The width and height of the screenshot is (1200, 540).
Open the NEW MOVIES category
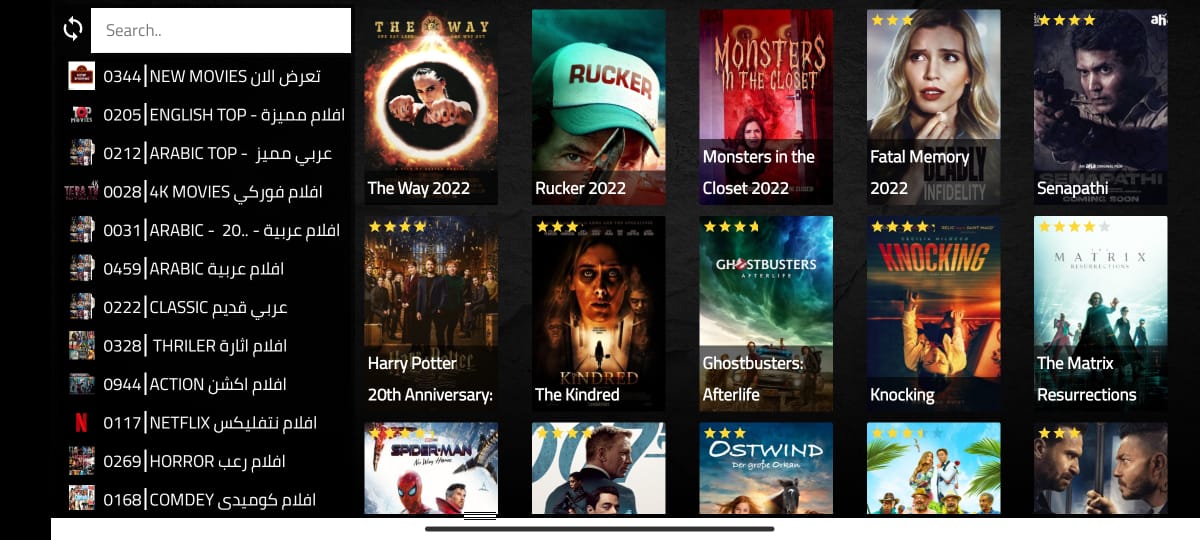[210, 76]
